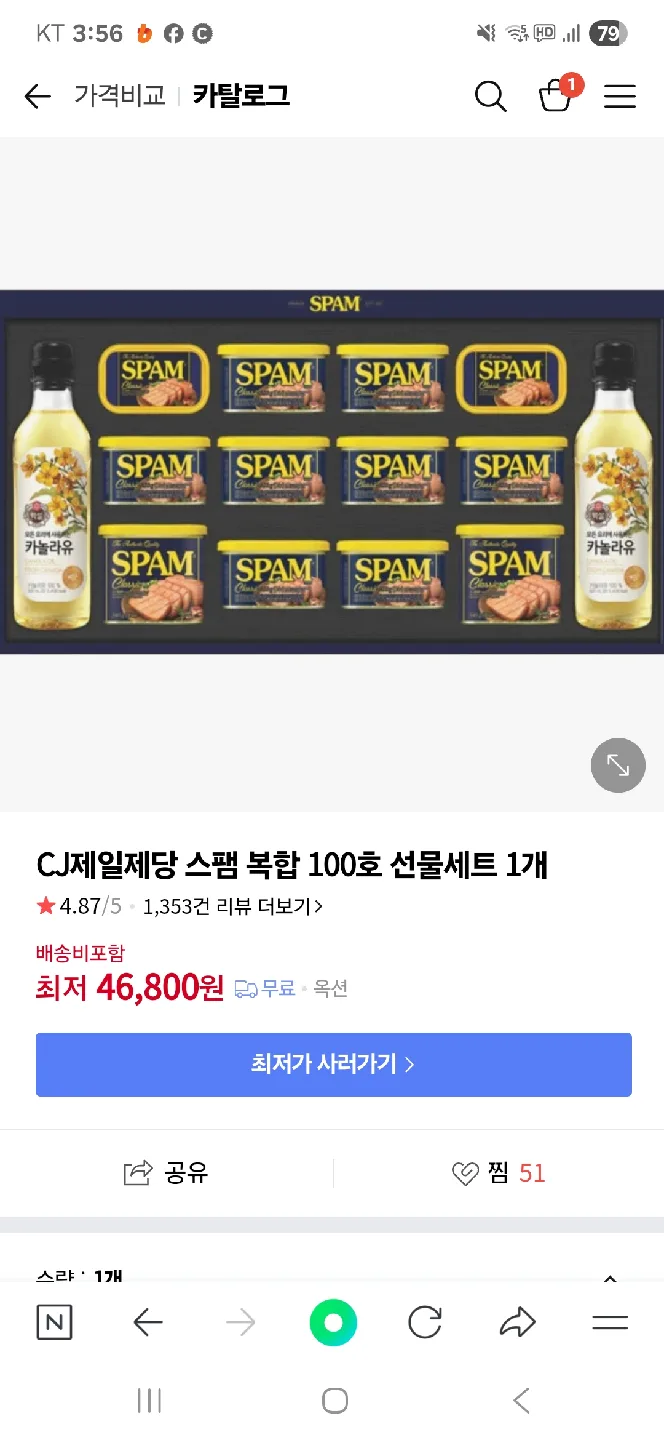664x1440 pixels.
Task: Open the browser menu in bottom toolbar
Action: point(610,1323)
